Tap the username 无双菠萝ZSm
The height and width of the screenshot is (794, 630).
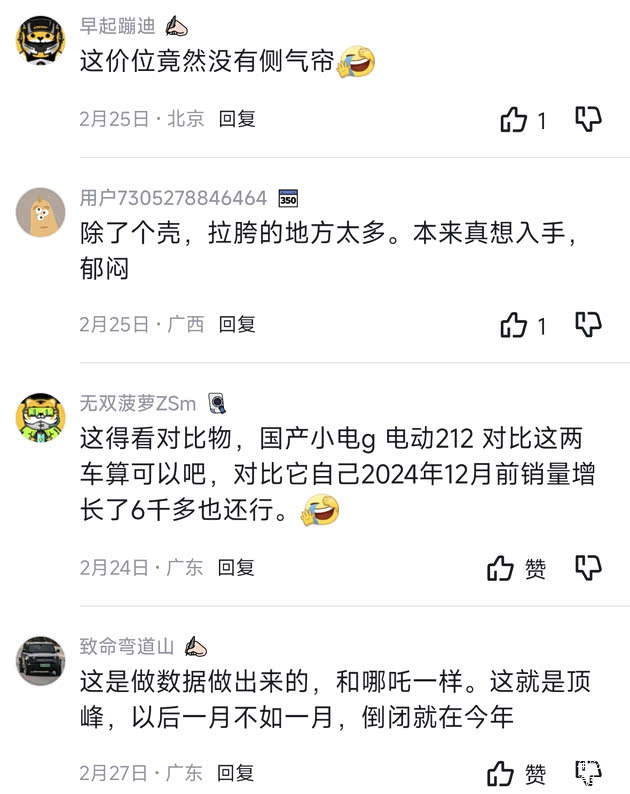coord(139,403)
